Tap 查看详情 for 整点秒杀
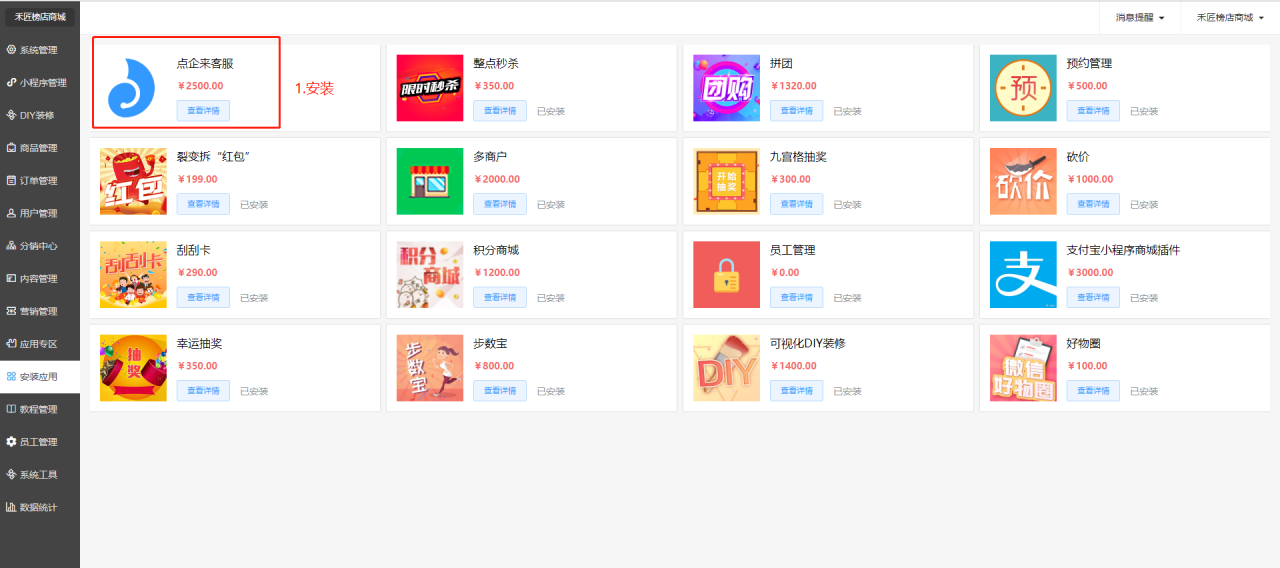1280x568 pixels. 500,110
